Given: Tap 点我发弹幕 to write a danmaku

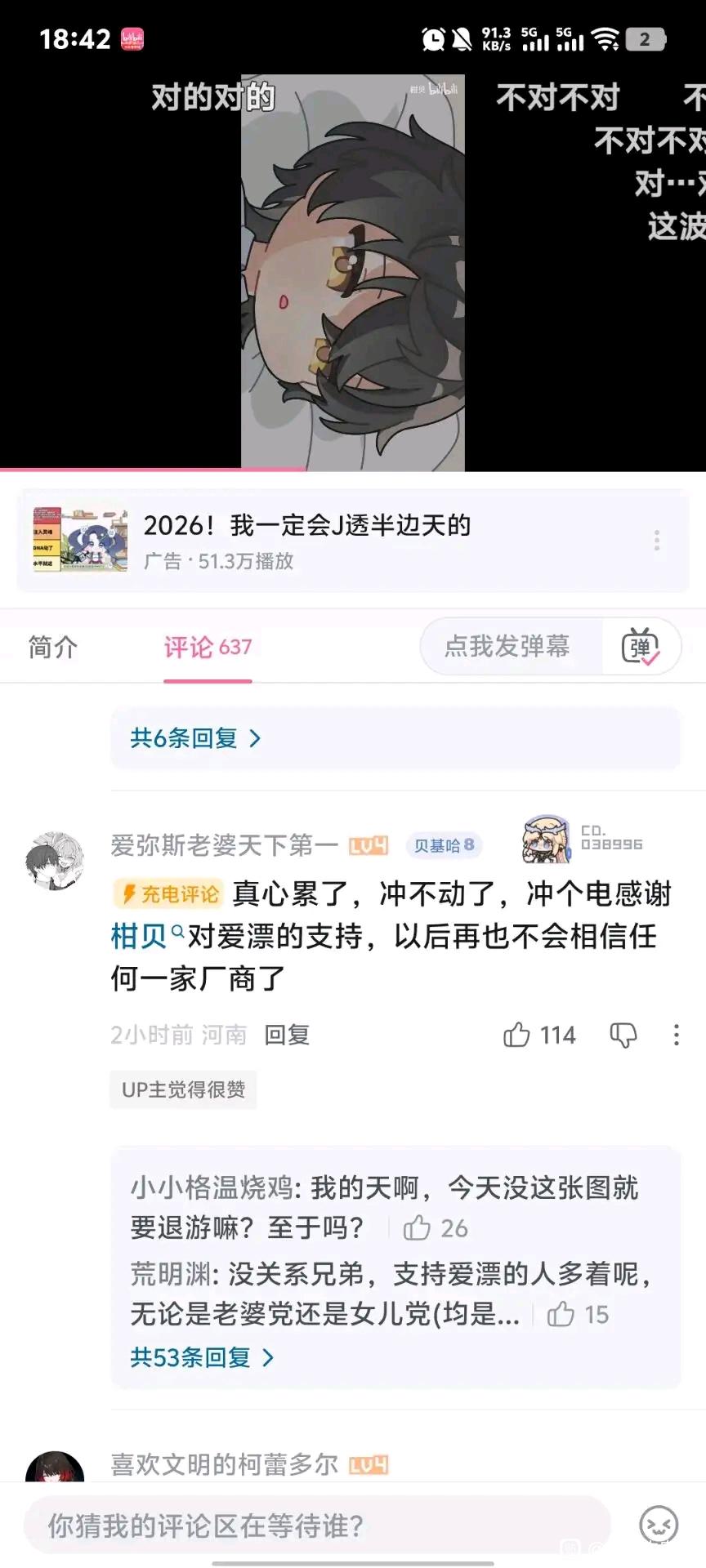Looking at the screenshot, I should (x=507, y=646).
